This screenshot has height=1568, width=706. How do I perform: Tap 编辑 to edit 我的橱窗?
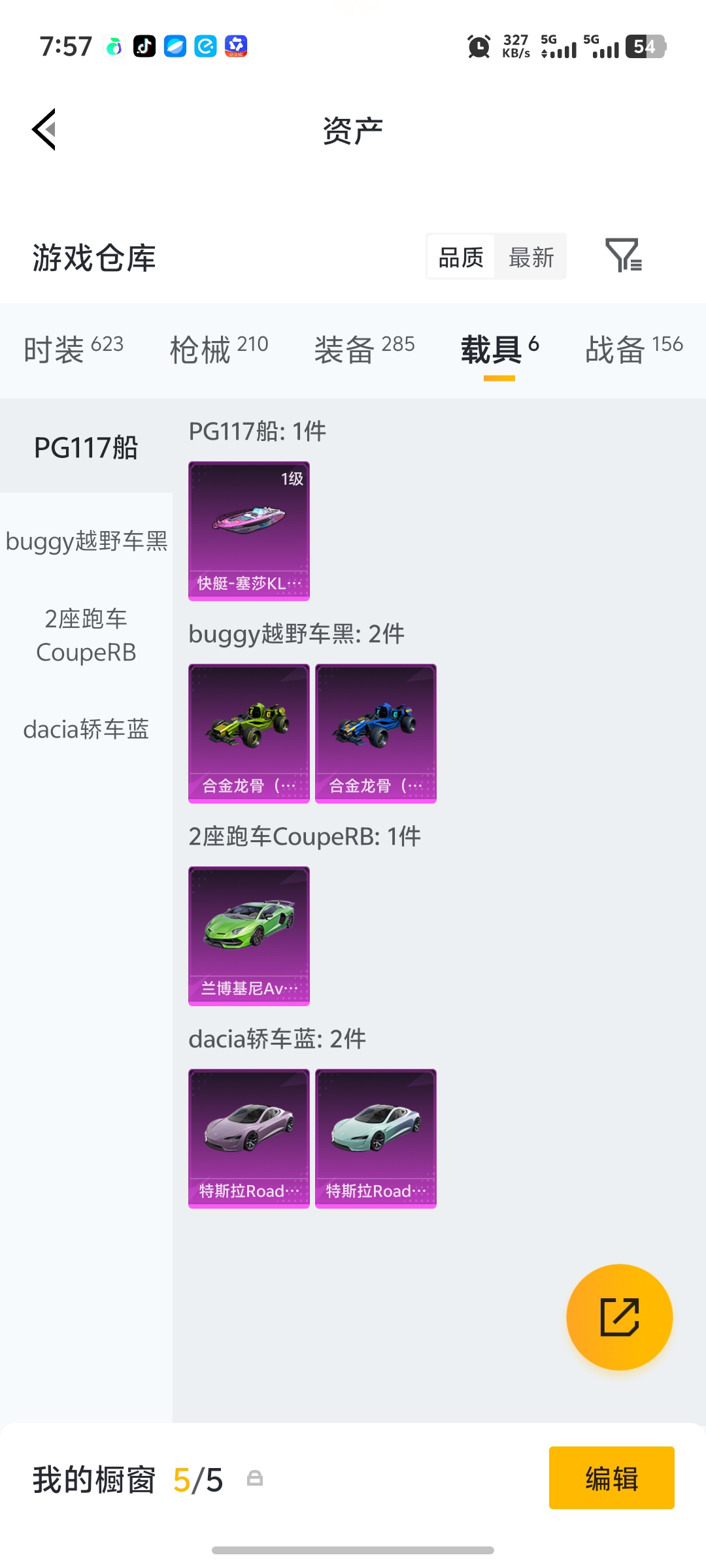[611, 1478]
